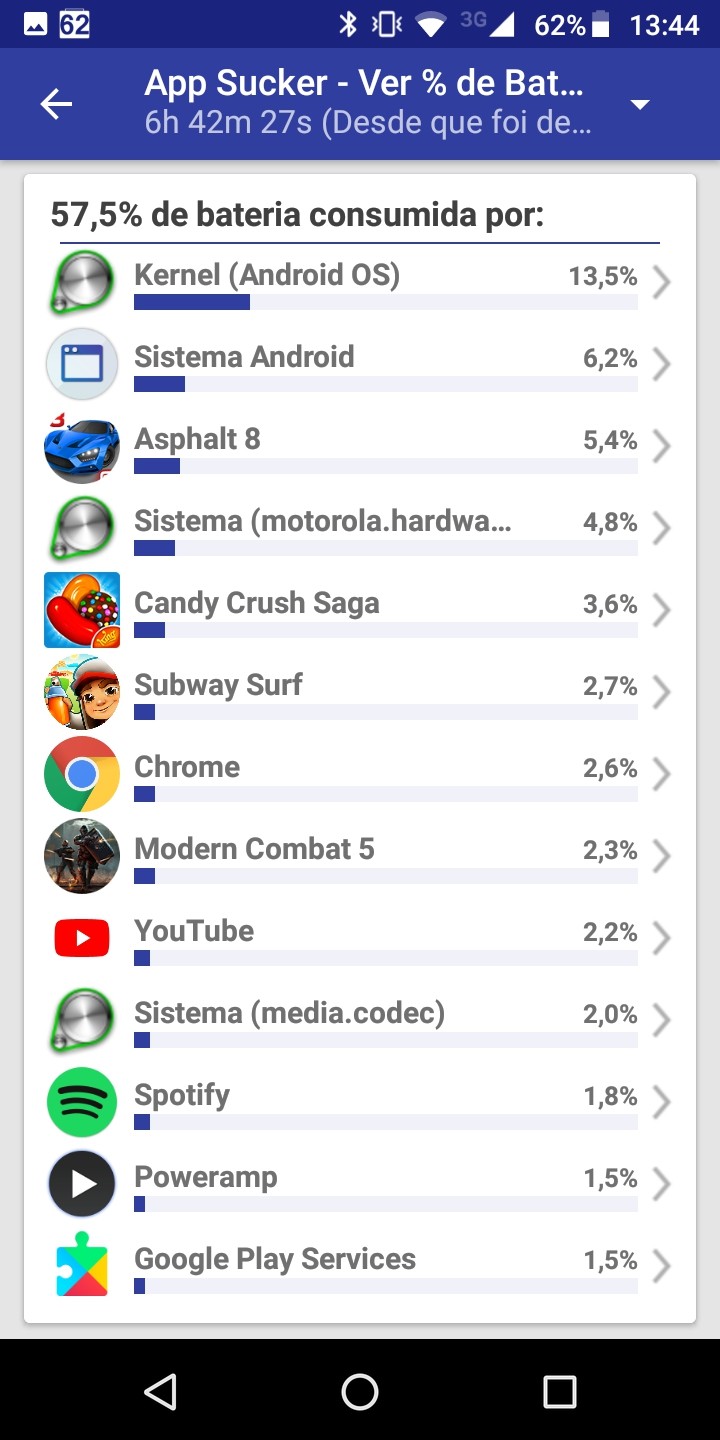Open the Asphalt 8 usage row
720x1440 pixels.
coord(360,448)
